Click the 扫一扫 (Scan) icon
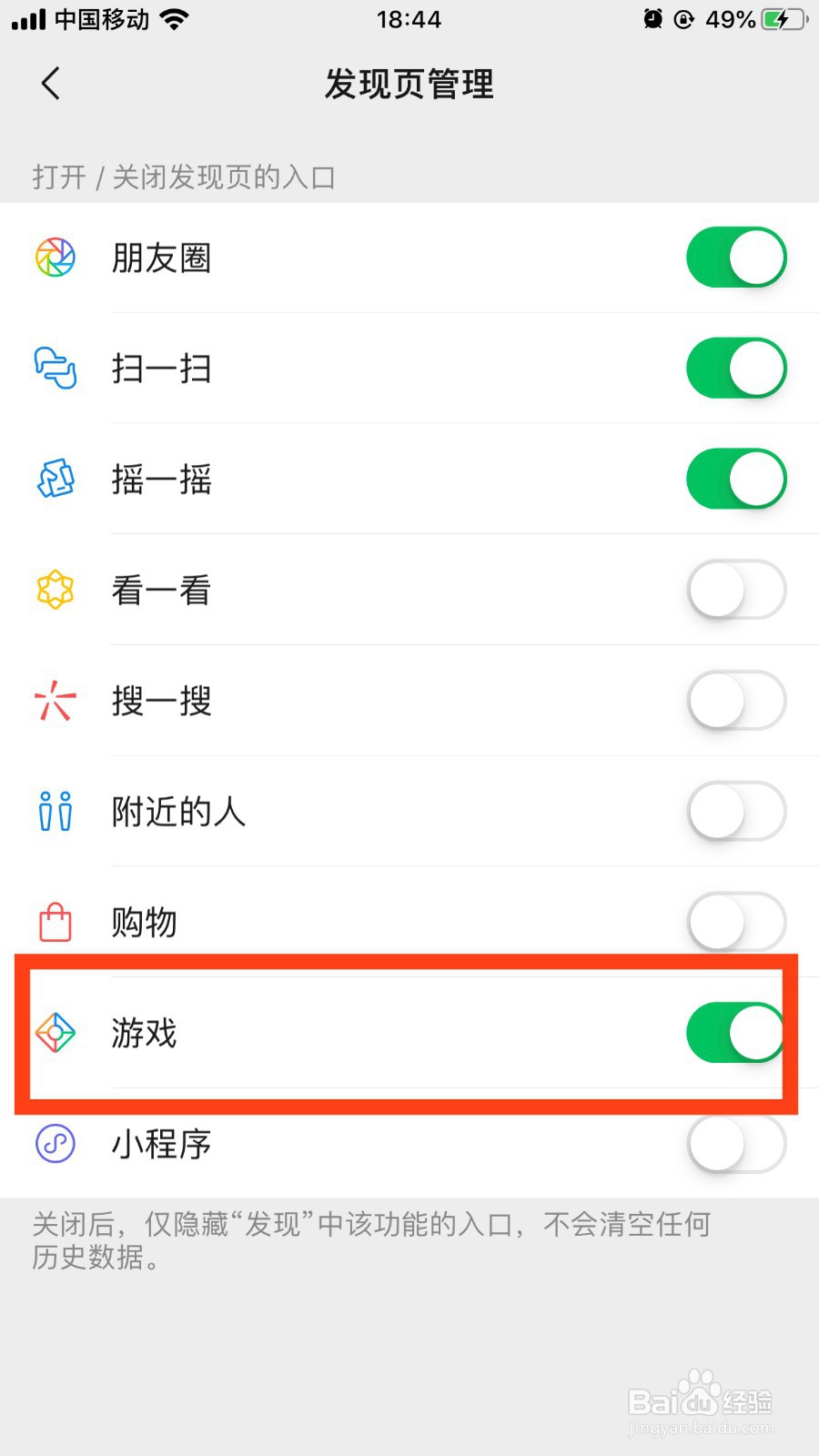The image size is (819, 1456). [54, 369]
